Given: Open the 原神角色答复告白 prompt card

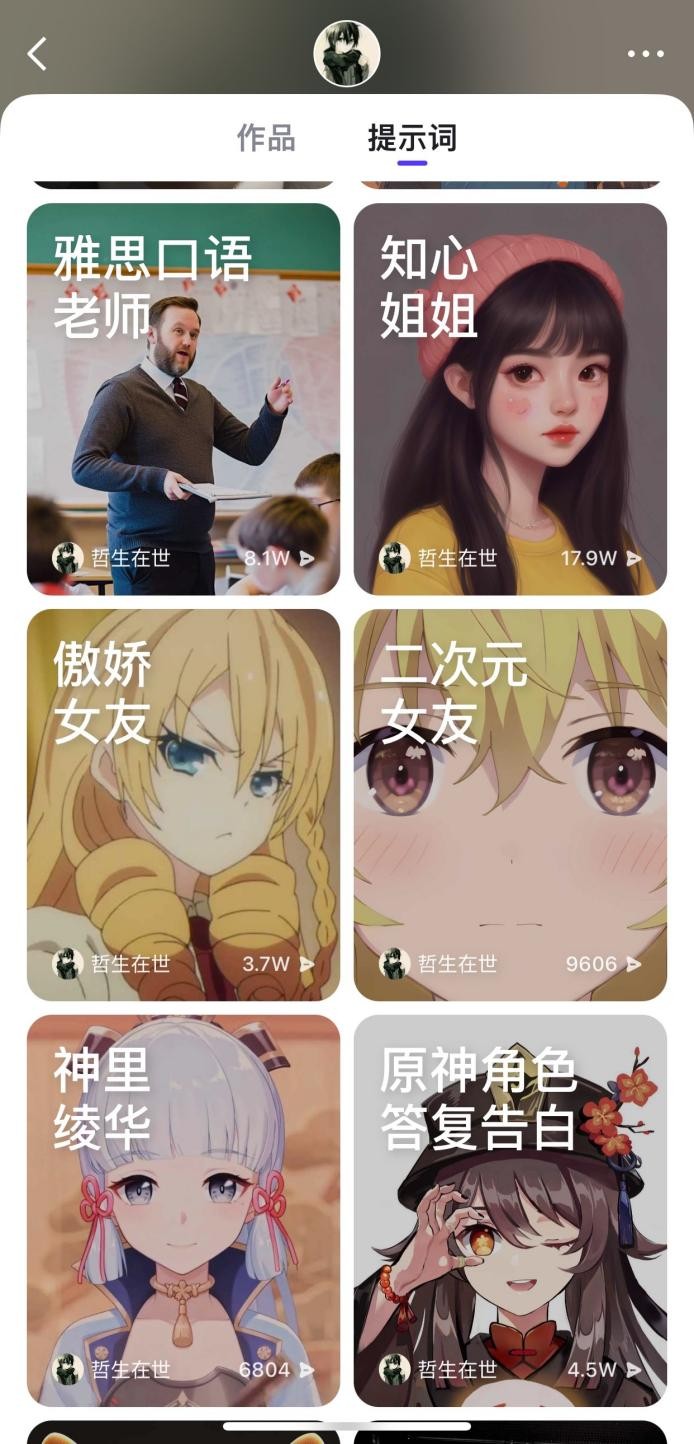Looking at the screenshot, I should tap(510, 1211).
